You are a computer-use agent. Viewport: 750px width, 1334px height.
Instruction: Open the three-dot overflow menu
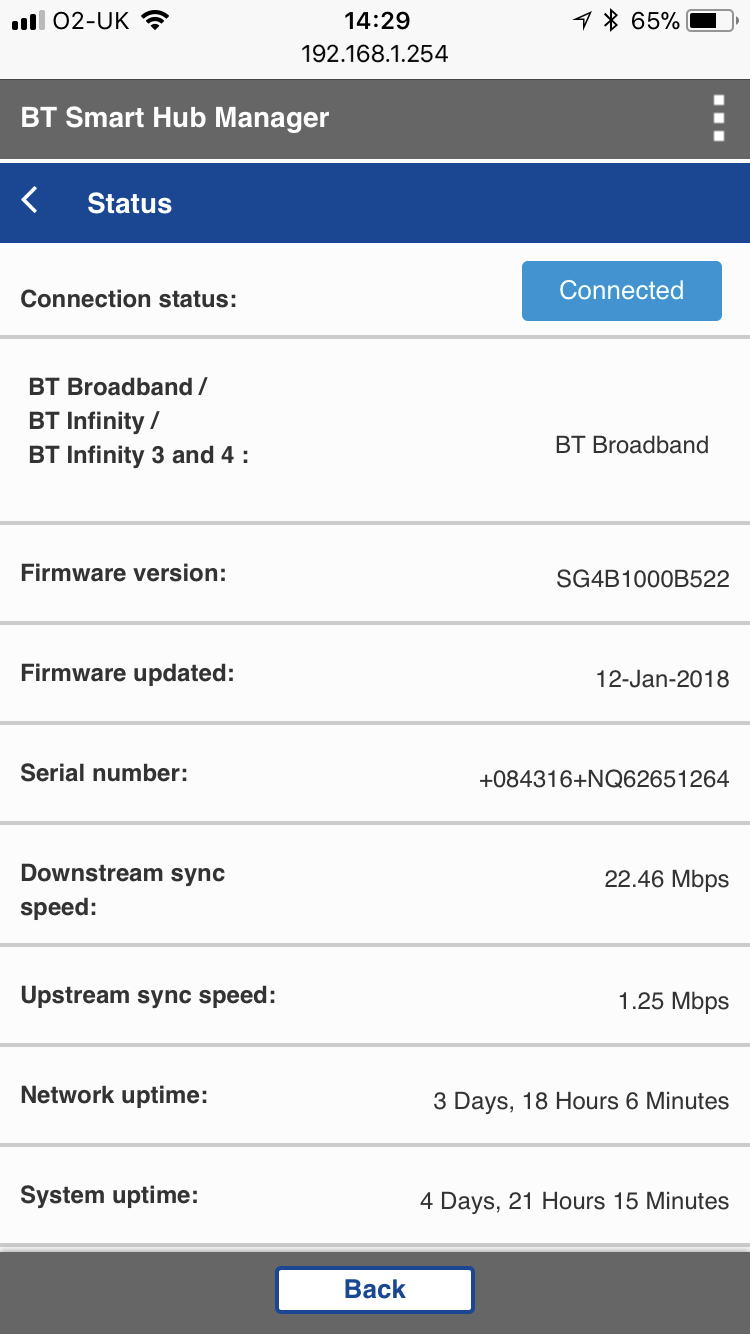[x=718, y=119]
